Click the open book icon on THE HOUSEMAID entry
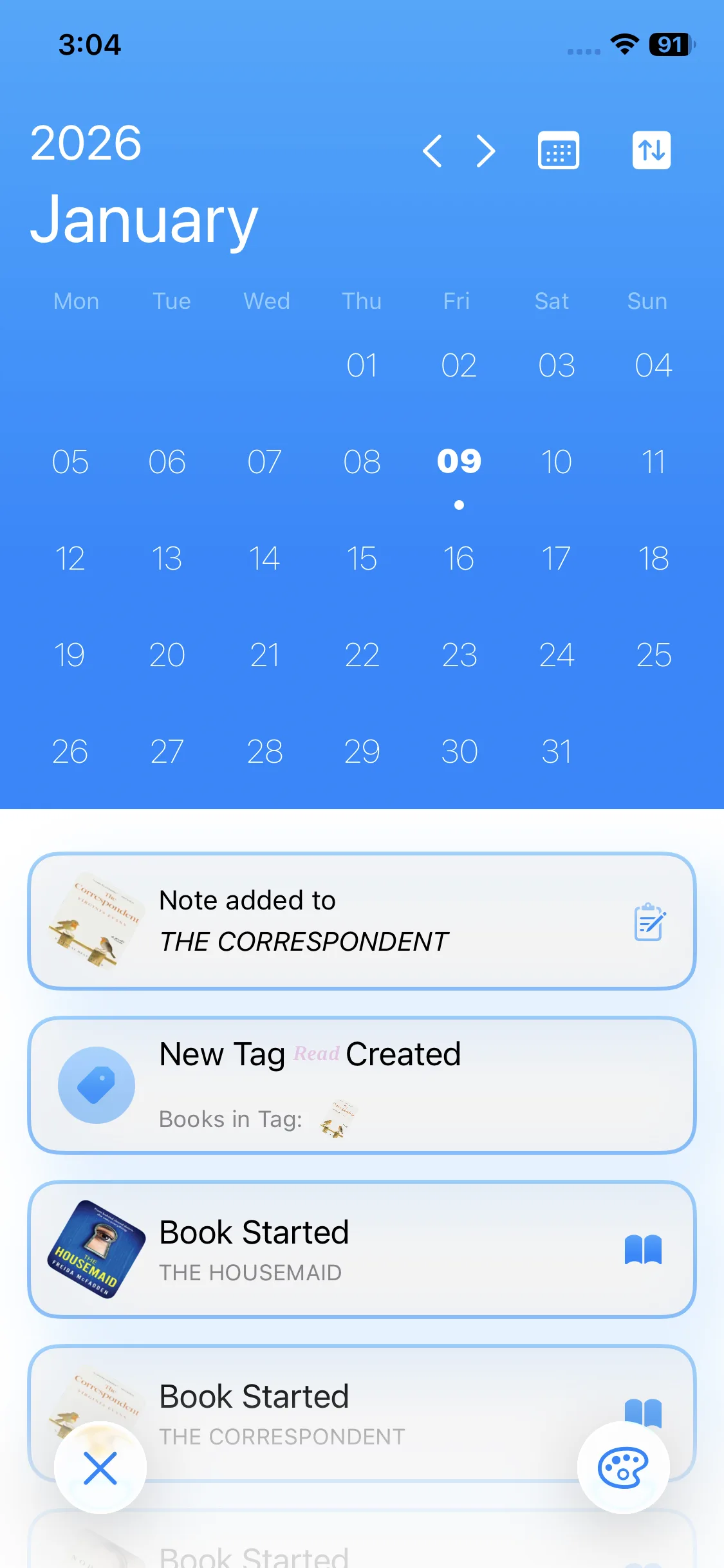 pos(643,1251)
